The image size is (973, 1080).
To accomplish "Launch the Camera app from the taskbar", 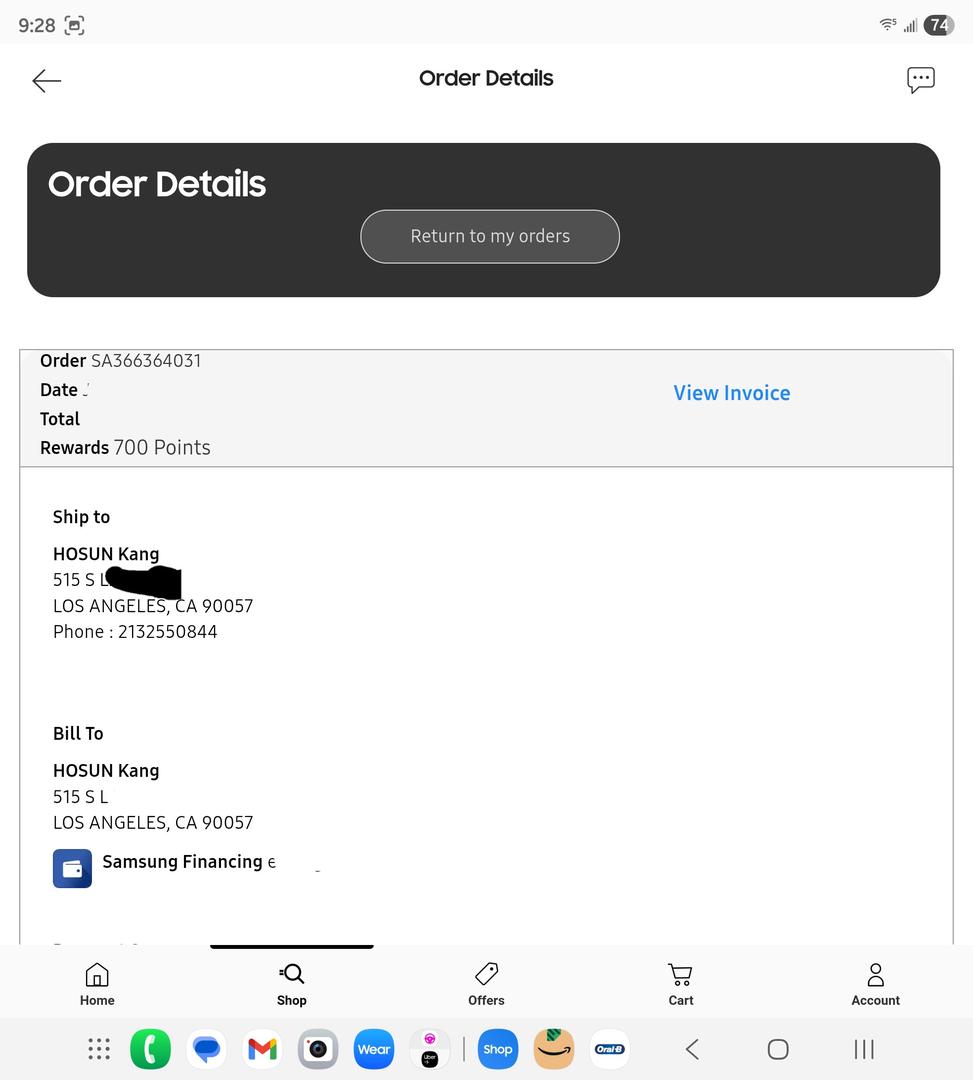I will pyautogui.click(x=318, y=1049).
